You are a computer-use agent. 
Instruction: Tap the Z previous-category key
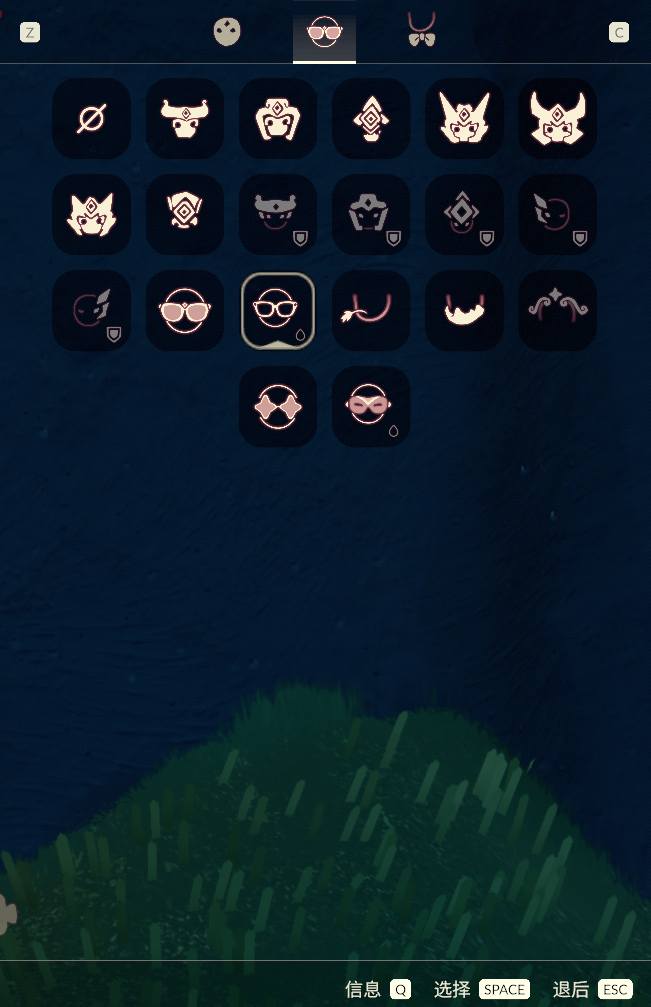pos(30,33)
